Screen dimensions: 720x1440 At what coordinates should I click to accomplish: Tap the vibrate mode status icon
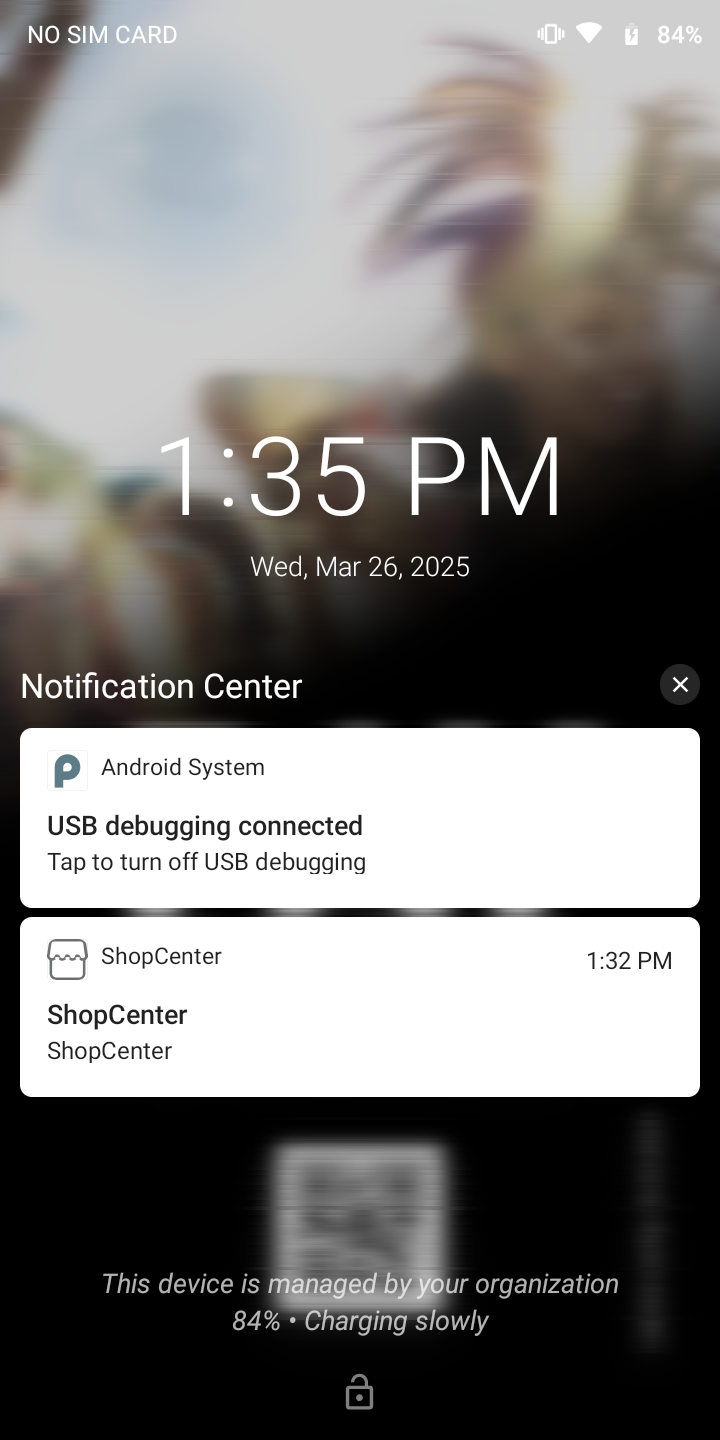click(x=548, y=33)
